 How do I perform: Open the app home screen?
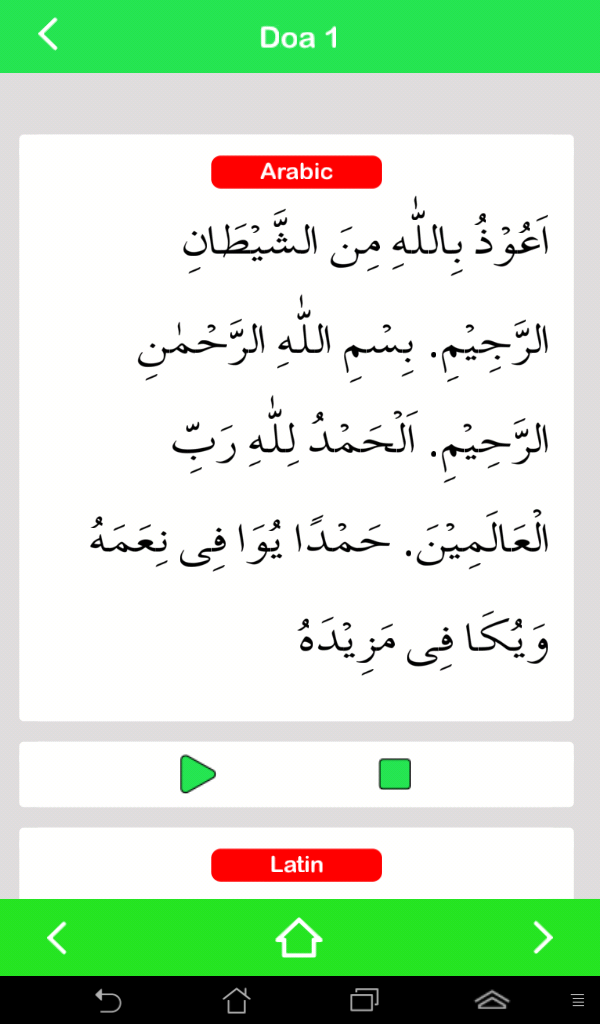pos(299,937)
